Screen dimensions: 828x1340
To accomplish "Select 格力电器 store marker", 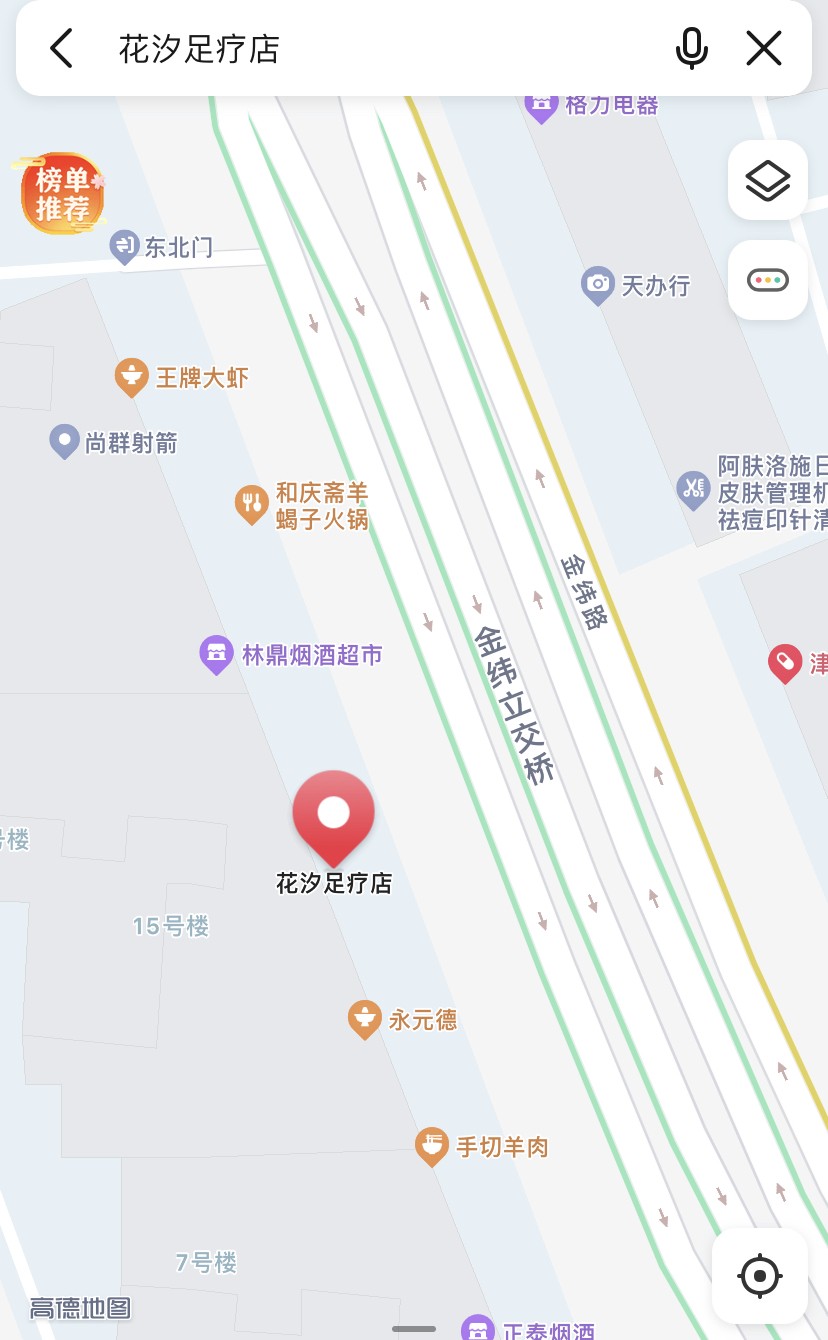I will click(541, 105).
